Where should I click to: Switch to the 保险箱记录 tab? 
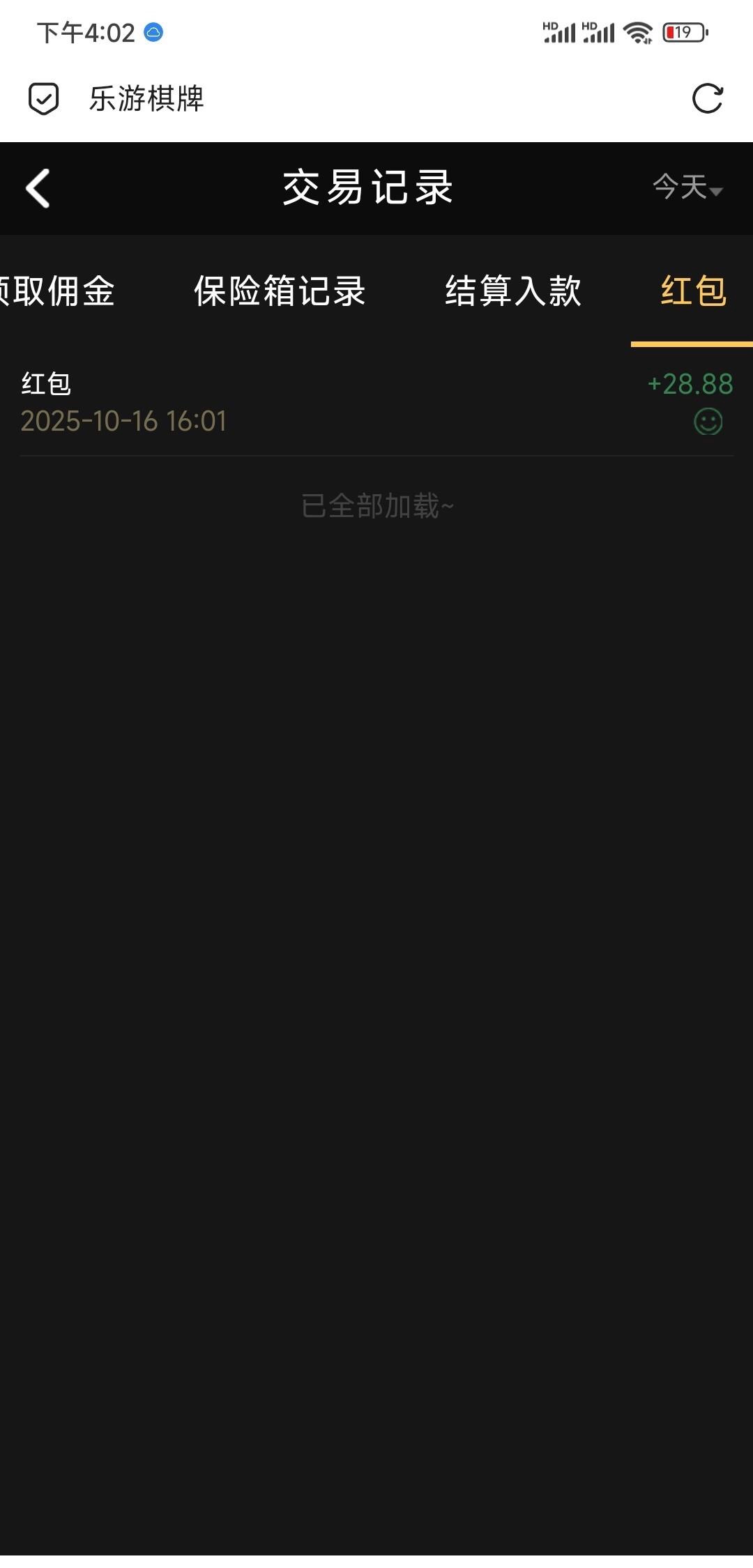point(280,291)
